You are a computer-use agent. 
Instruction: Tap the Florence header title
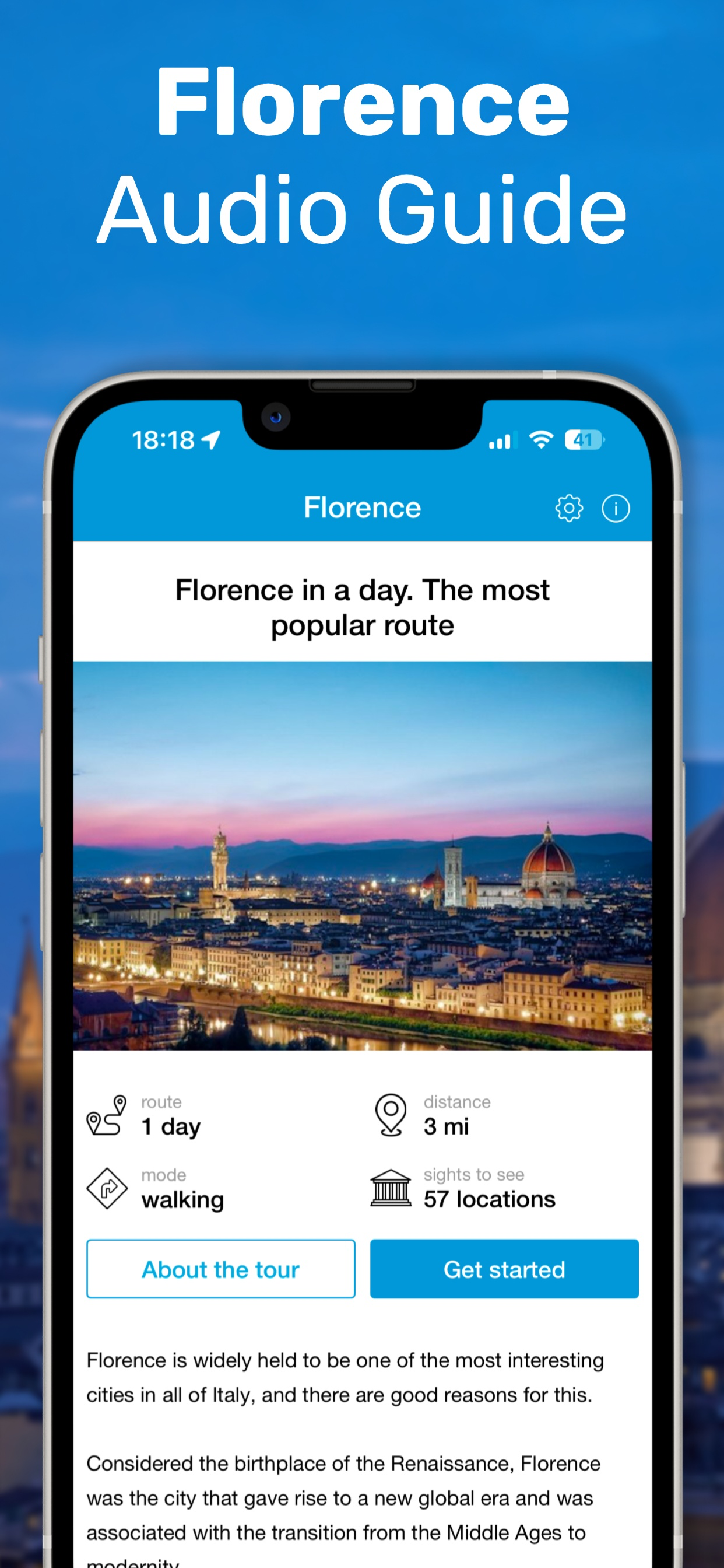tap(362, 508)
